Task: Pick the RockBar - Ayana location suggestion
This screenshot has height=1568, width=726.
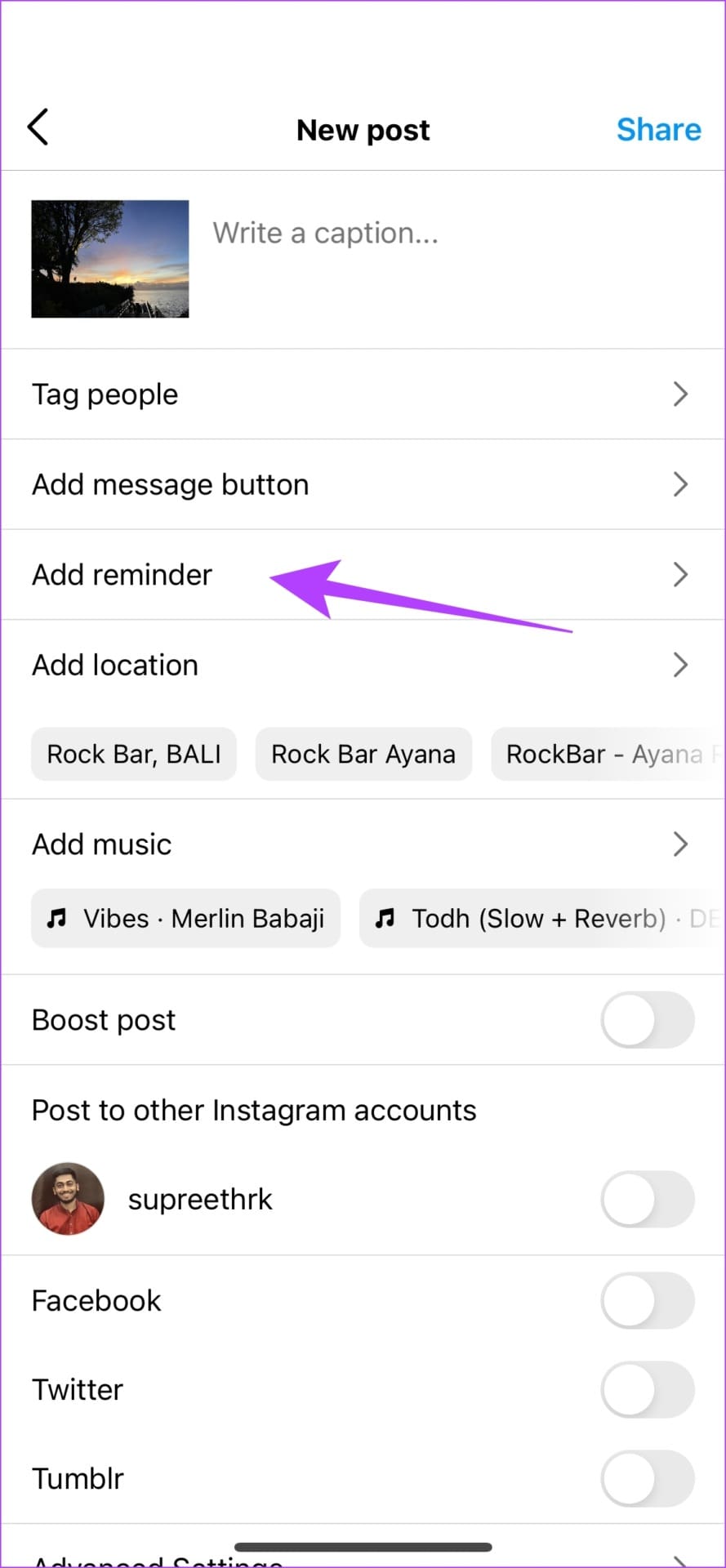Action: (604, 754)
